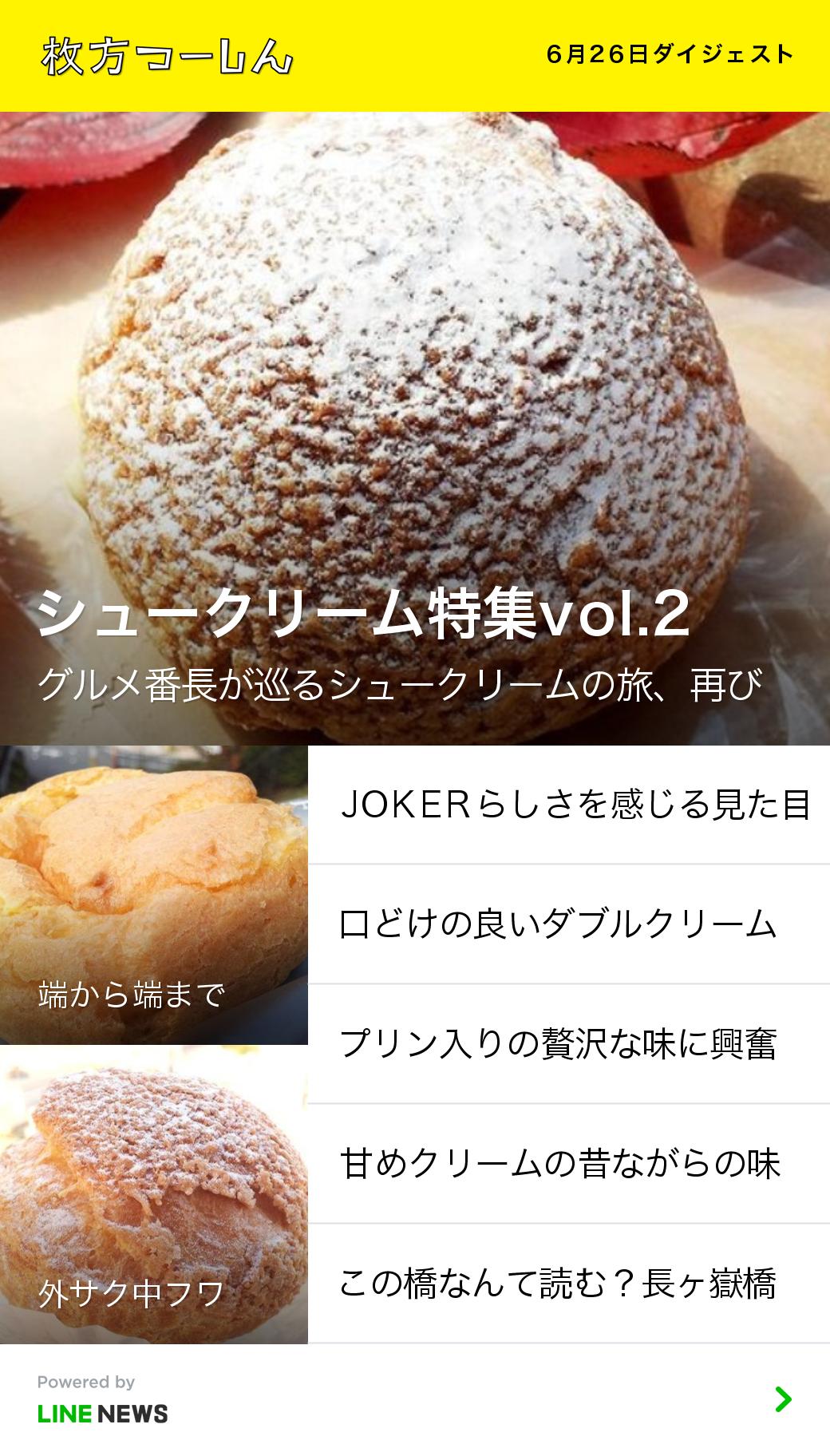Viewport: 830px width, 1456px height.
Task: Tap the green arrow beside LINE NEWS
Action: (x=783, y=1399)
